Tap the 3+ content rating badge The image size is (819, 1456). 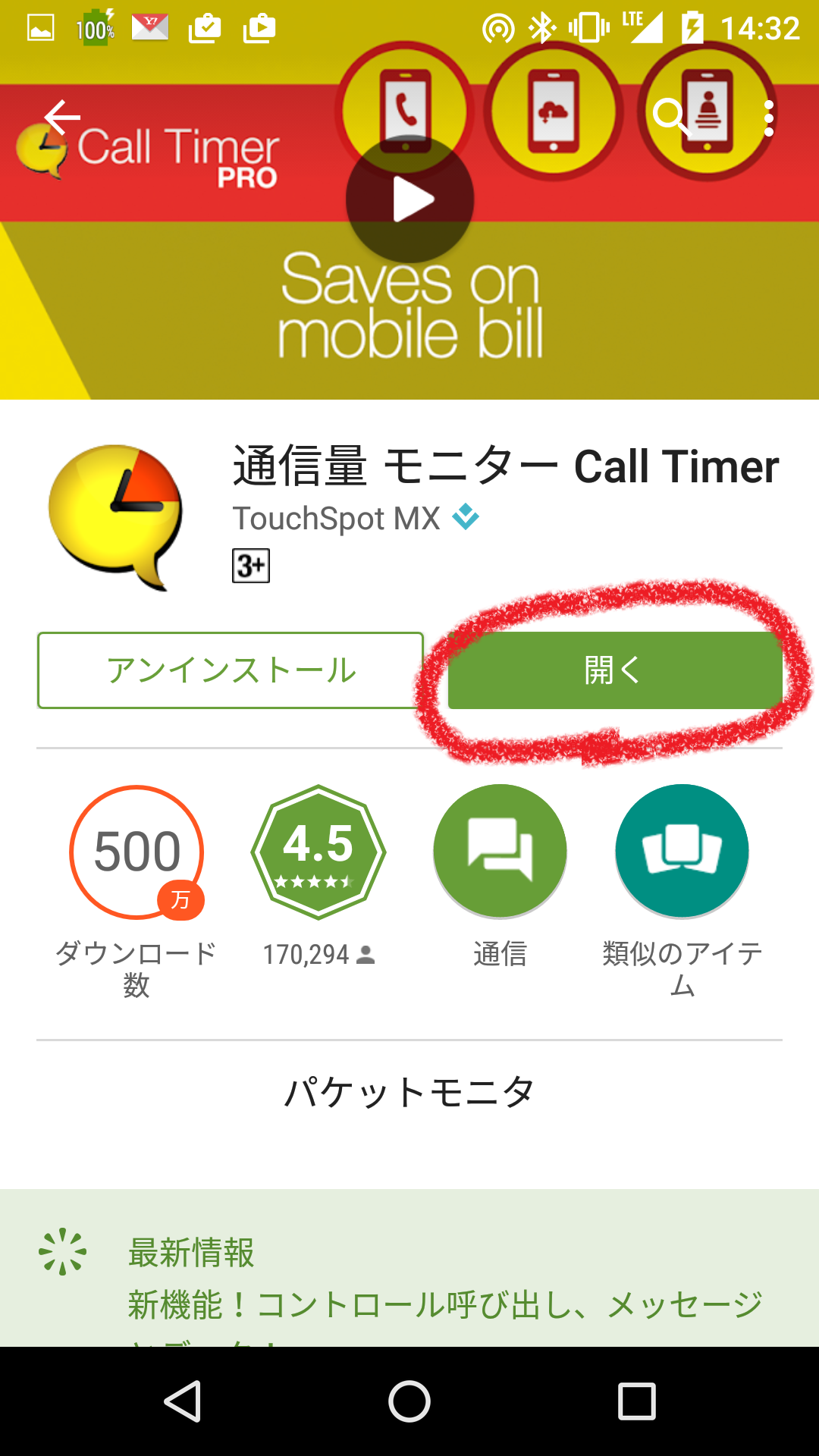249,566
